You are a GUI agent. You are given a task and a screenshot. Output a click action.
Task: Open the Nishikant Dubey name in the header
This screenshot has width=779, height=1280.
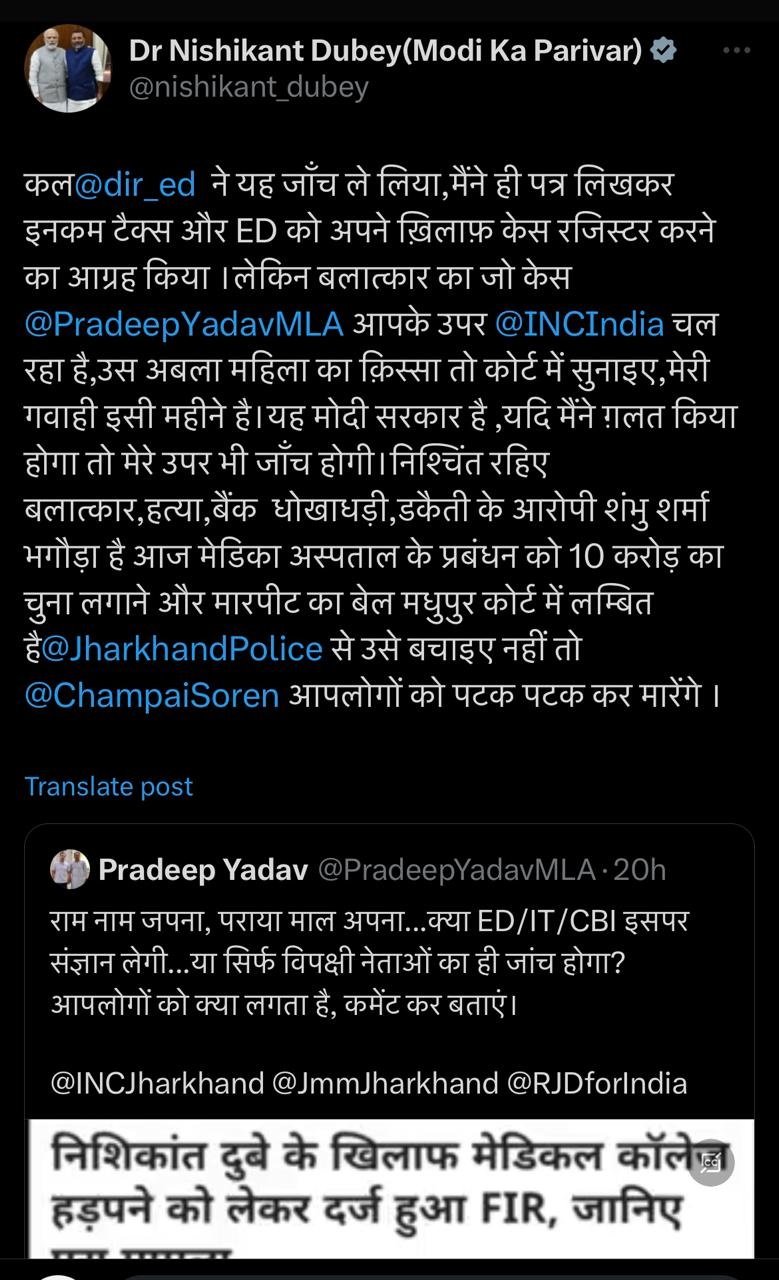(x=385, y=50)
